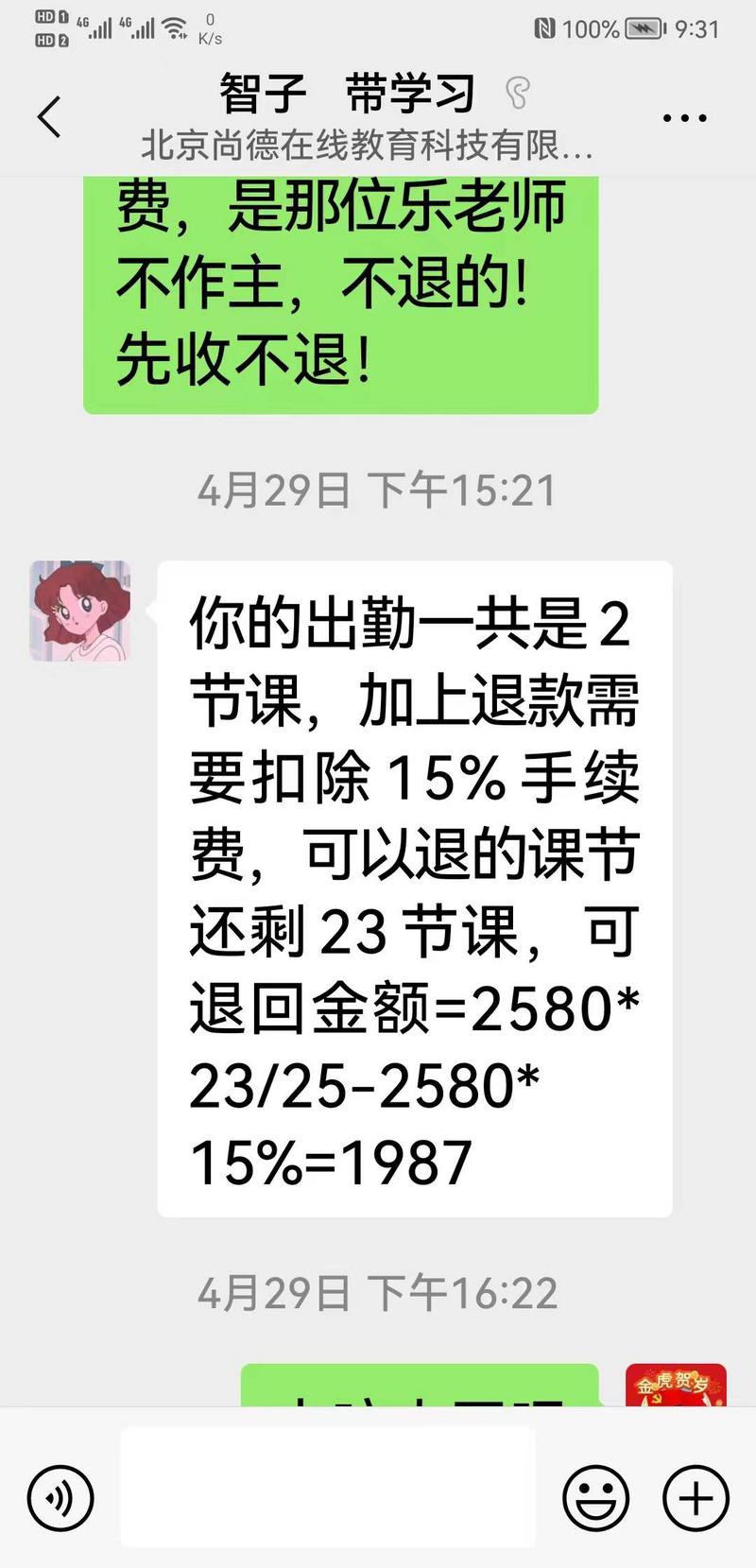Tap my own red avatar
756x1568 pixels.
click(x=676, y=1386)
